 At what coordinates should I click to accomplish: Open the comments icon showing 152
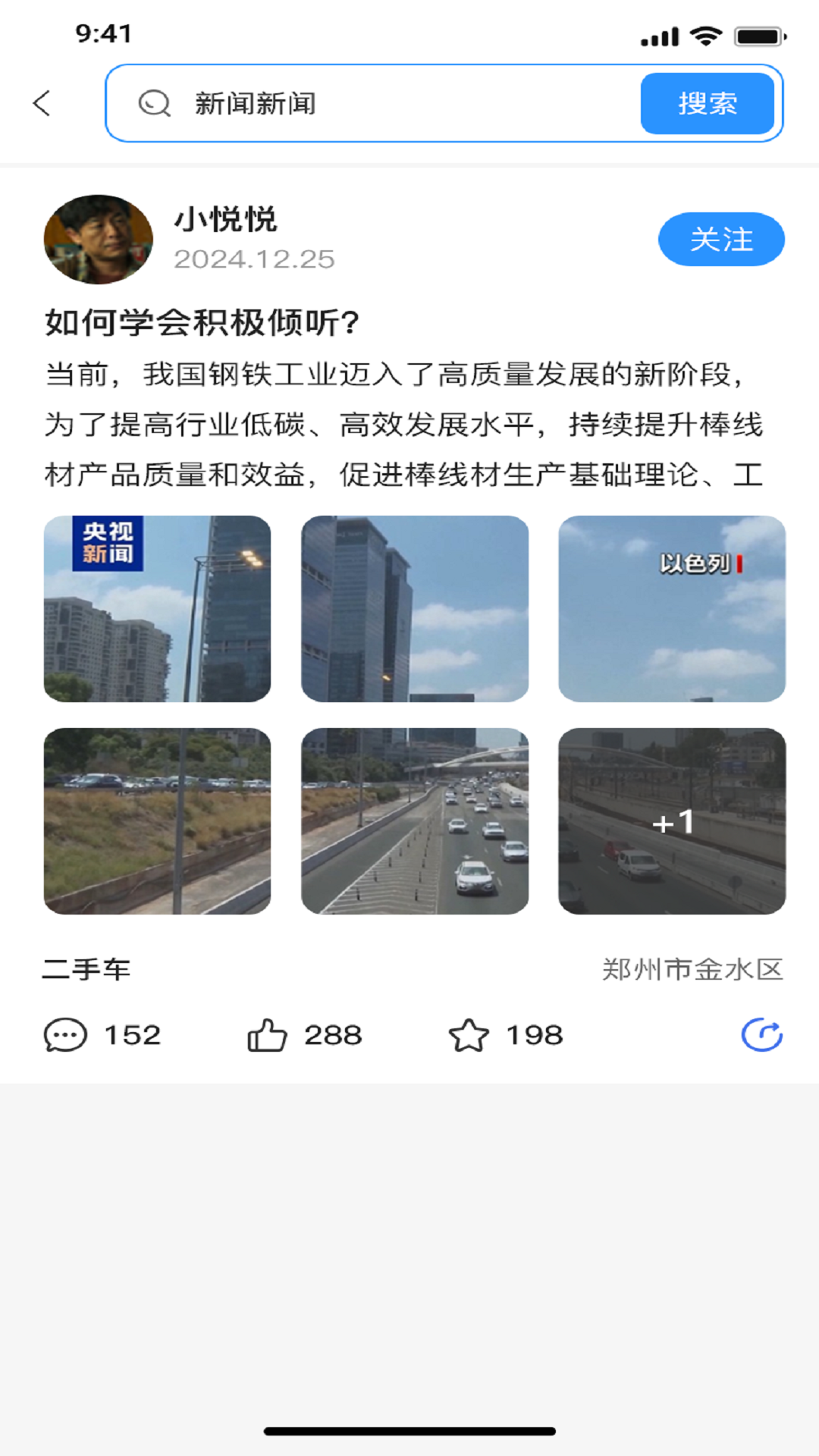67,1034
